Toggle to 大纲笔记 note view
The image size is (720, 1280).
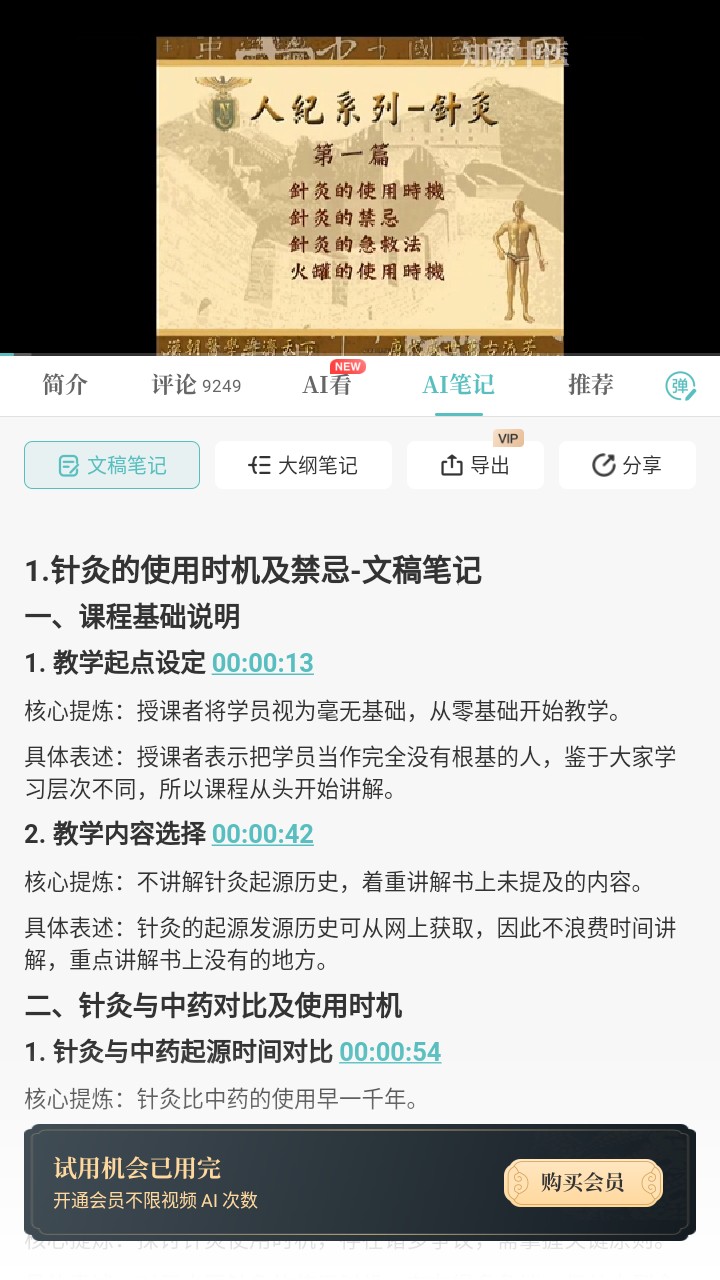[303, 464]
